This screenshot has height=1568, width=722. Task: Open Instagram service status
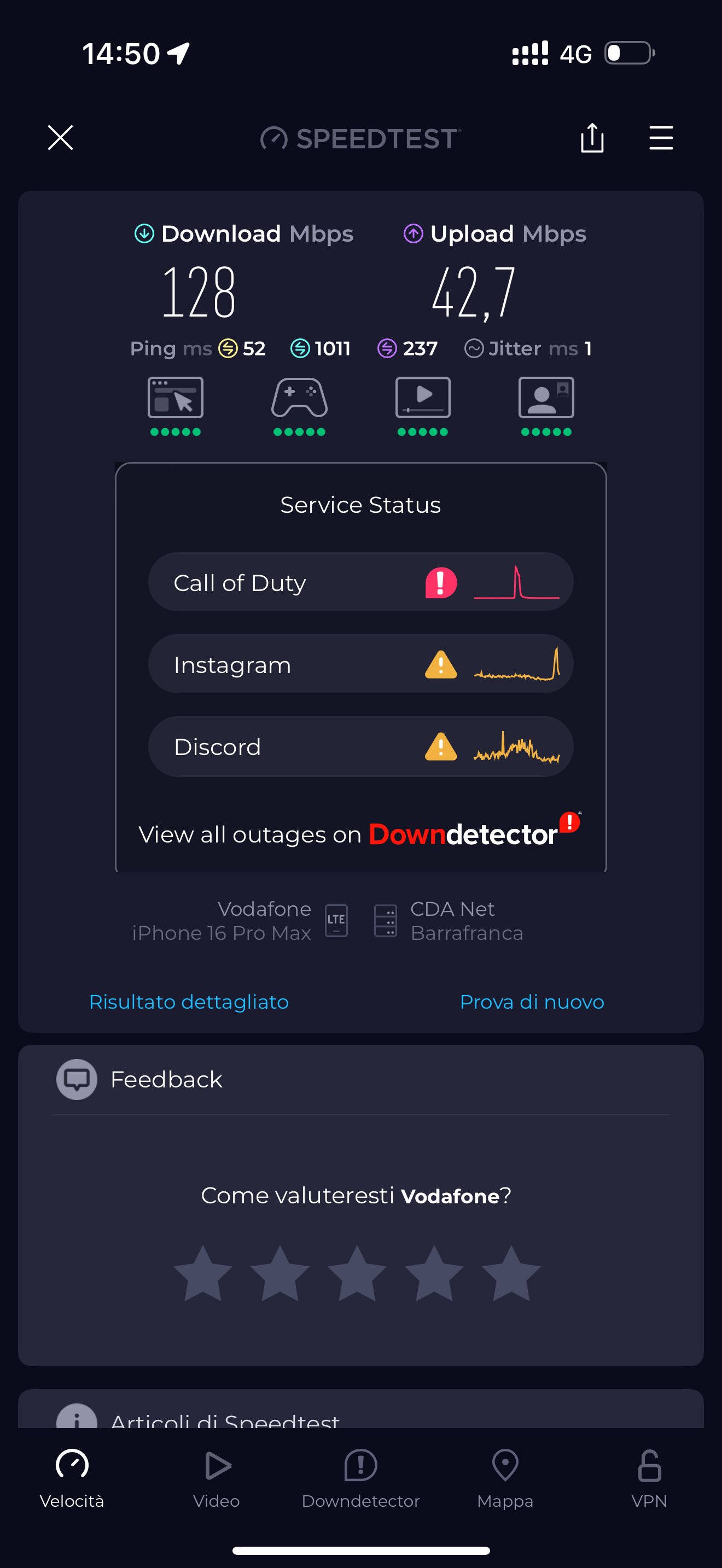coord(360,664)
